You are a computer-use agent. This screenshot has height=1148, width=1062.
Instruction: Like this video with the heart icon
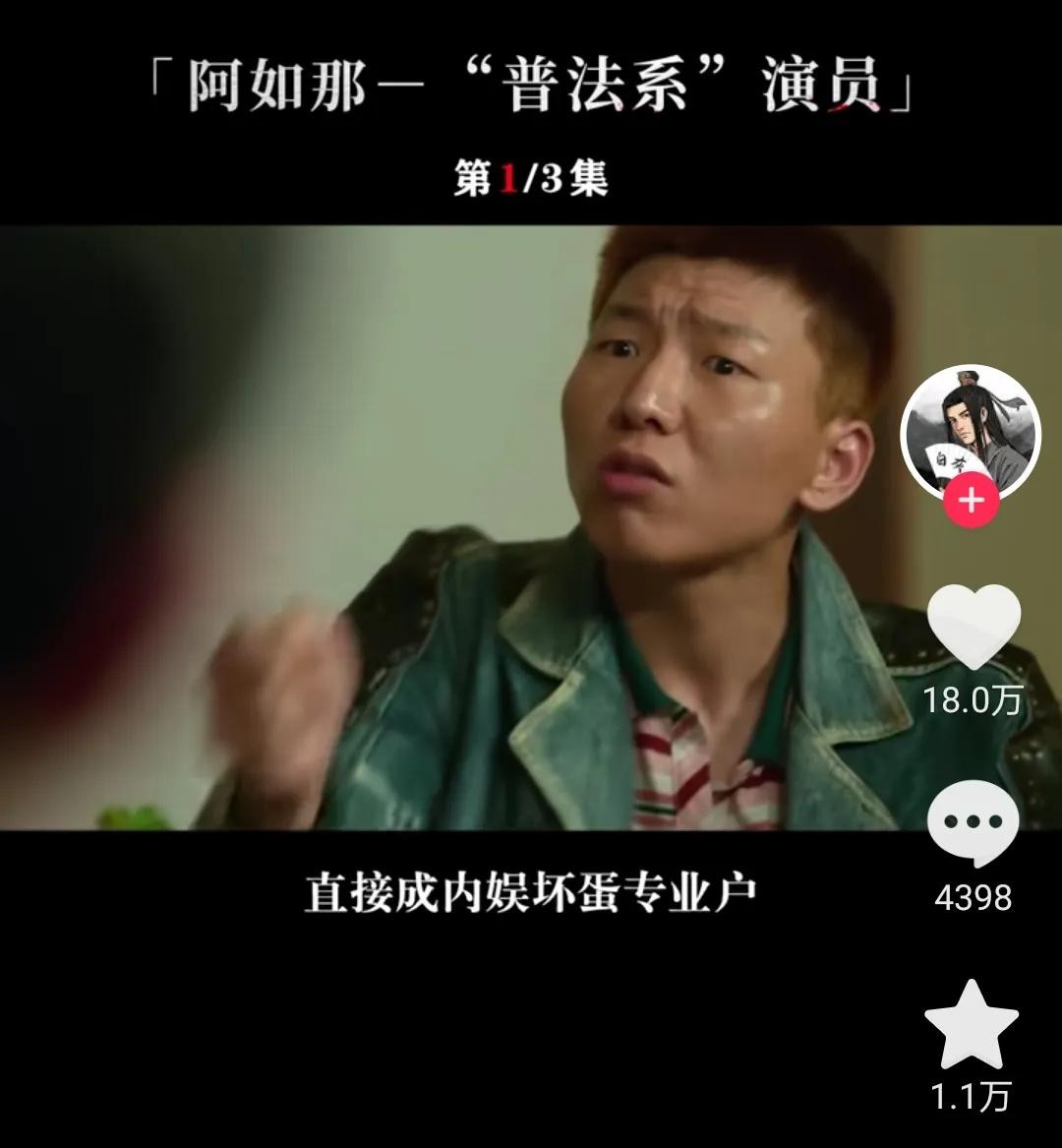[973, 627]
